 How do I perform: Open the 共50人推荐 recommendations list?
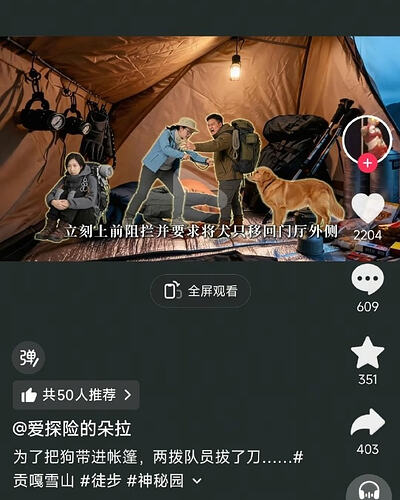coord(76,395)
